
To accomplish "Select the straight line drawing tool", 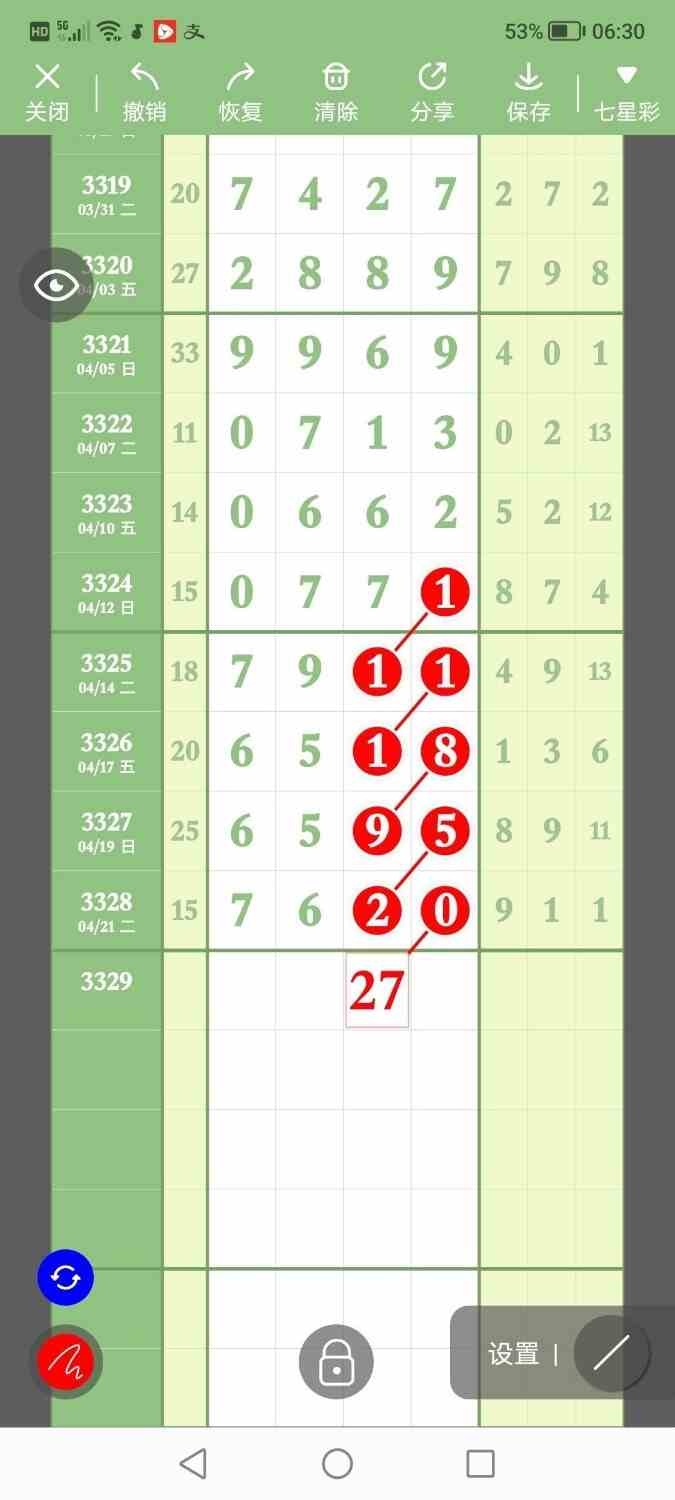I will 611,1354.
